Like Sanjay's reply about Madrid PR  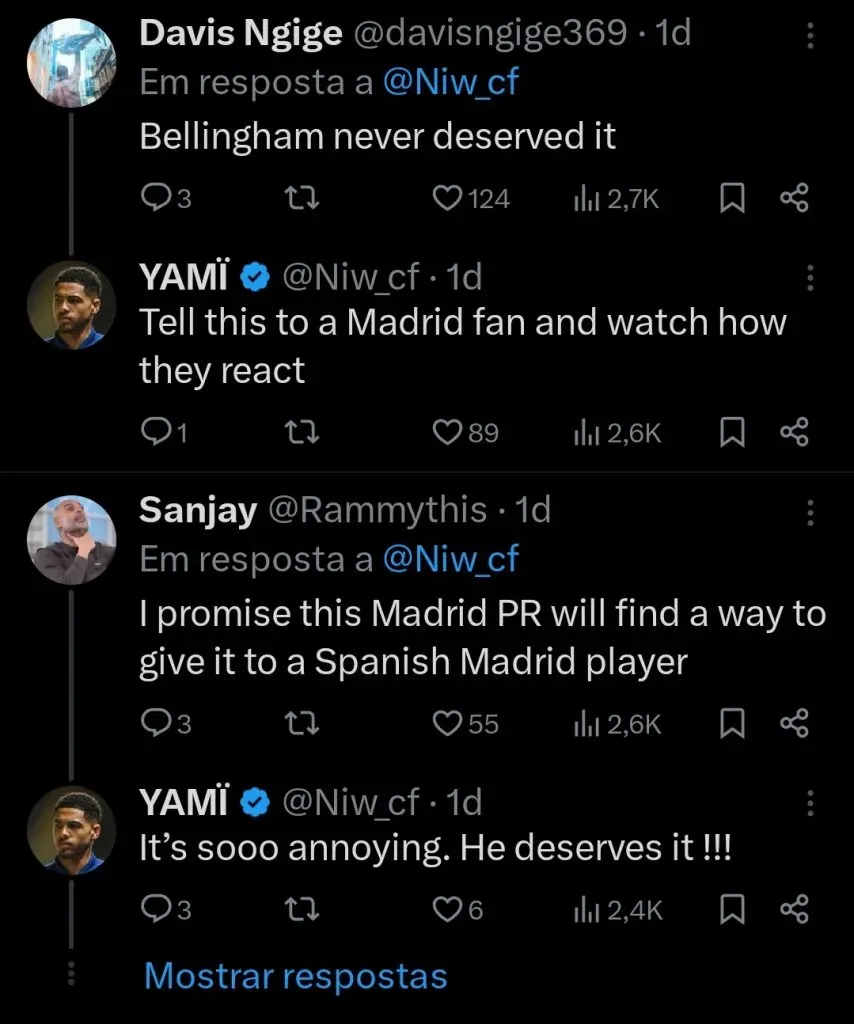click(447, 724)
